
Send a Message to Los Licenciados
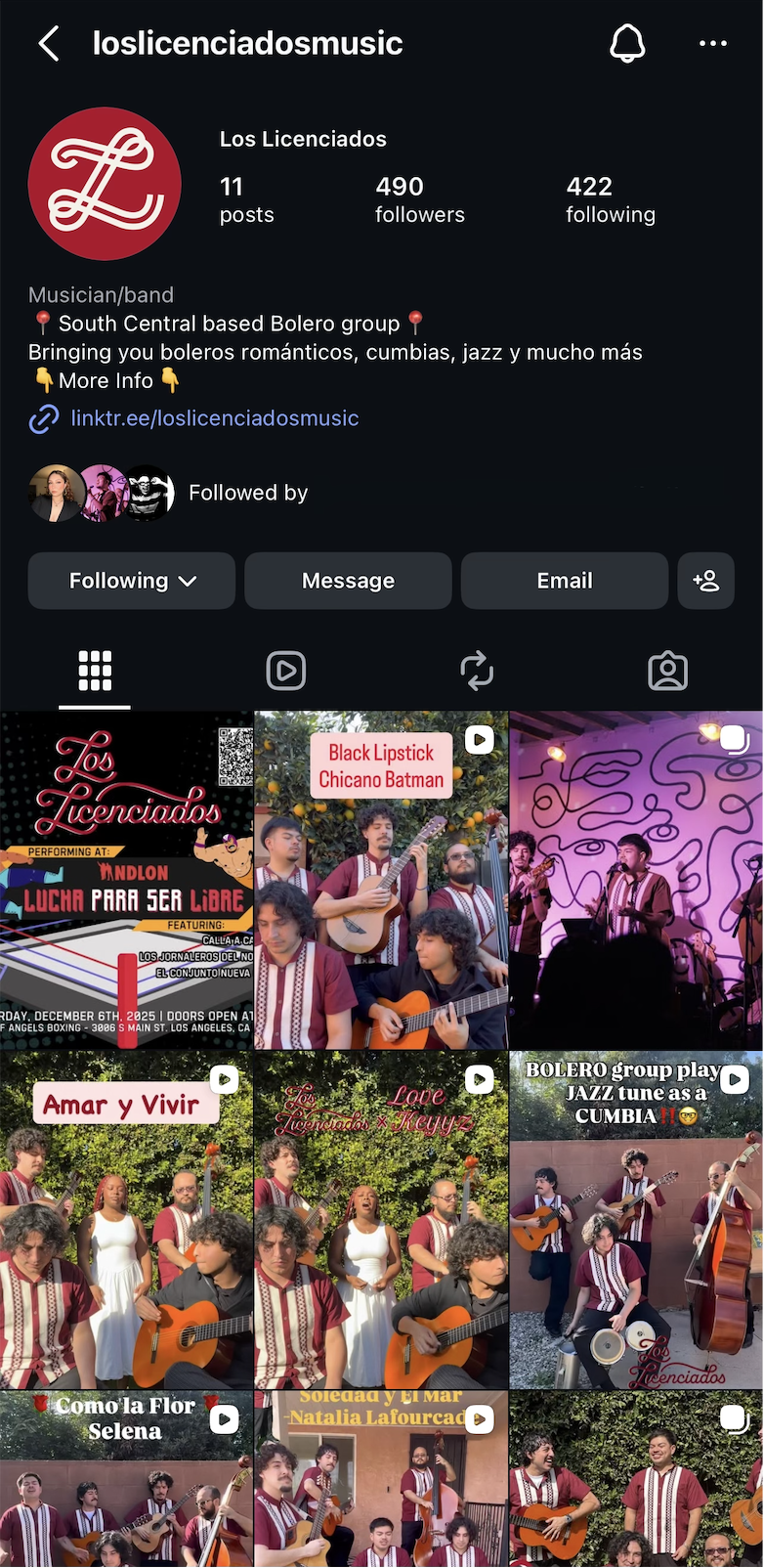point(348,581)
